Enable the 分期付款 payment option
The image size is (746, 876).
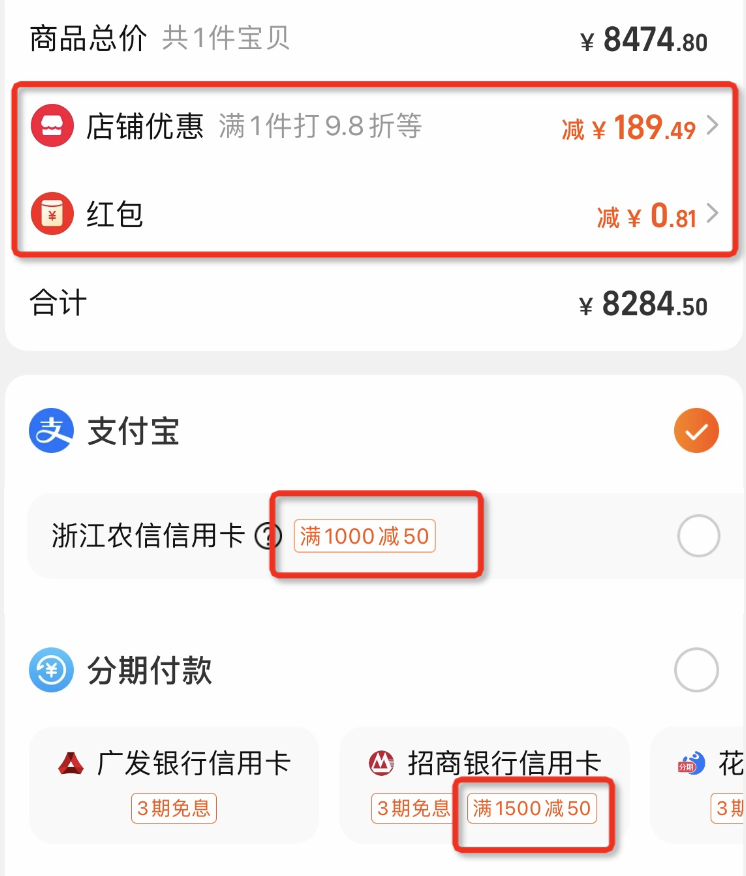[696, 671]
